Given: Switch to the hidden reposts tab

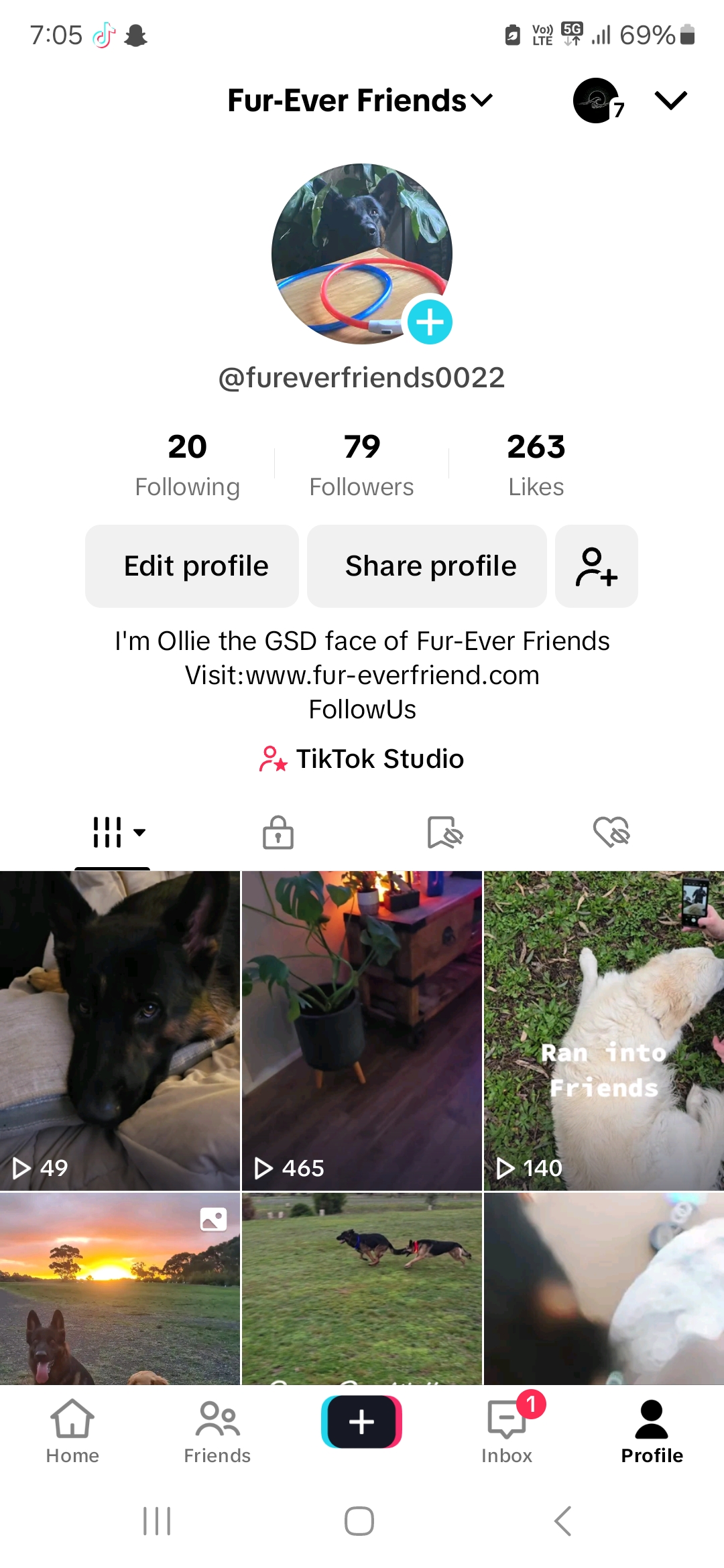Looking at the screenshot, I should [444, 833].
